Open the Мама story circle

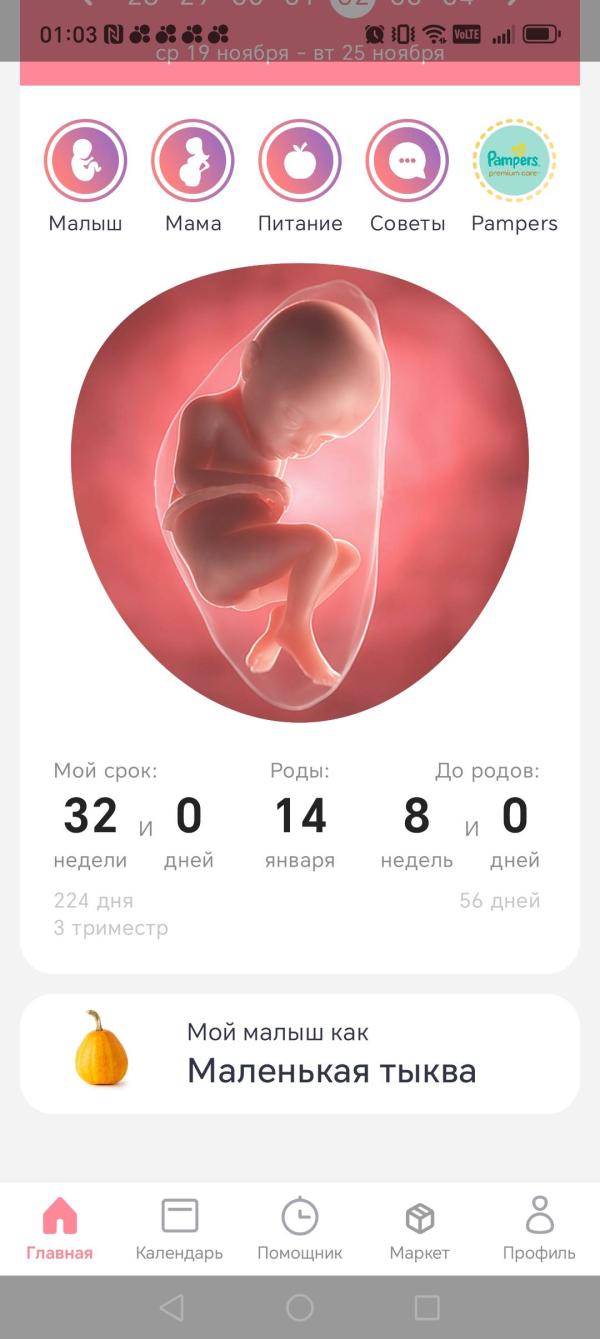pyautogui.click(x=193, y=161)
